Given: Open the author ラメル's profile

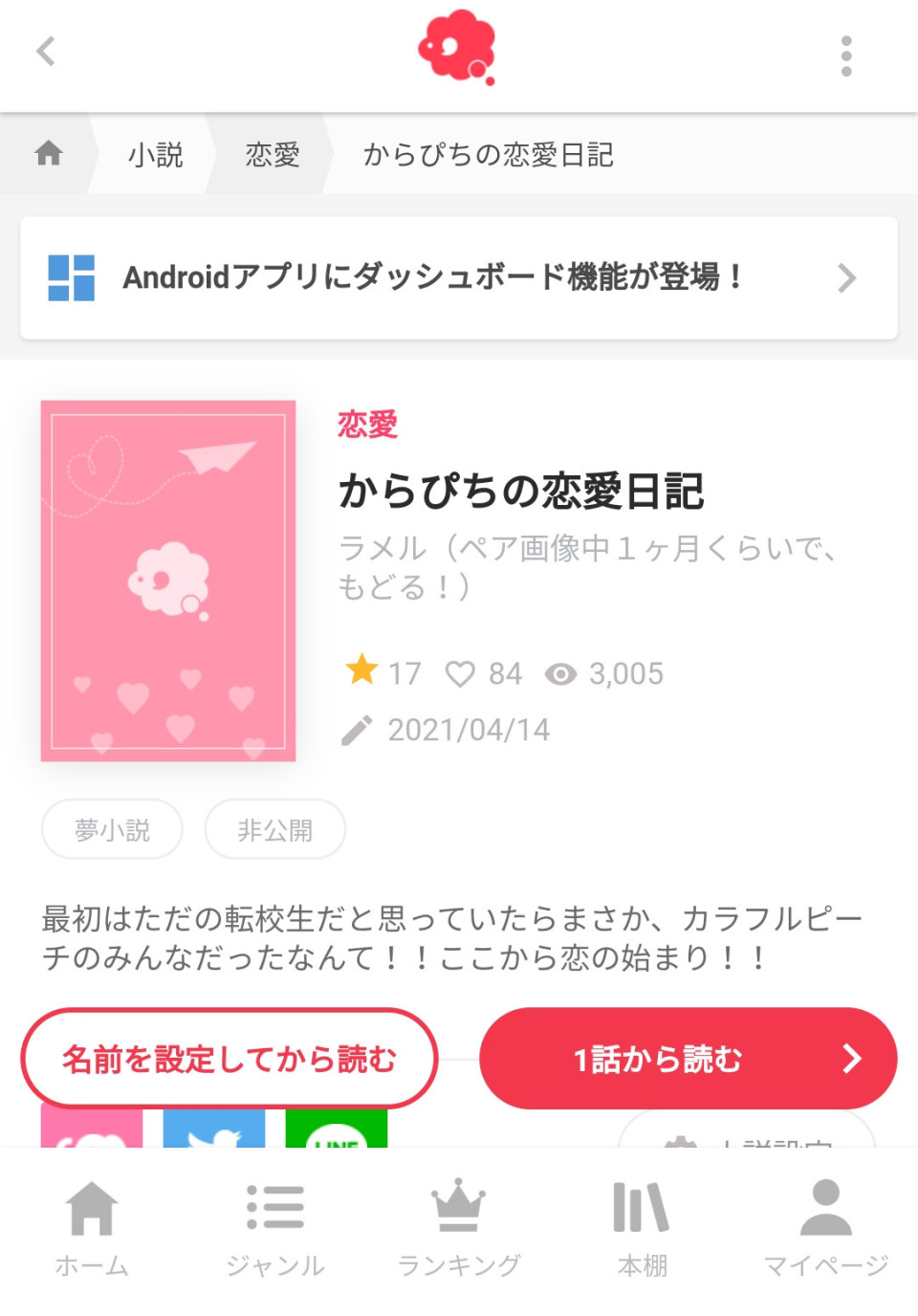Looking at the screenshot, I should click(x=585, y=566).
